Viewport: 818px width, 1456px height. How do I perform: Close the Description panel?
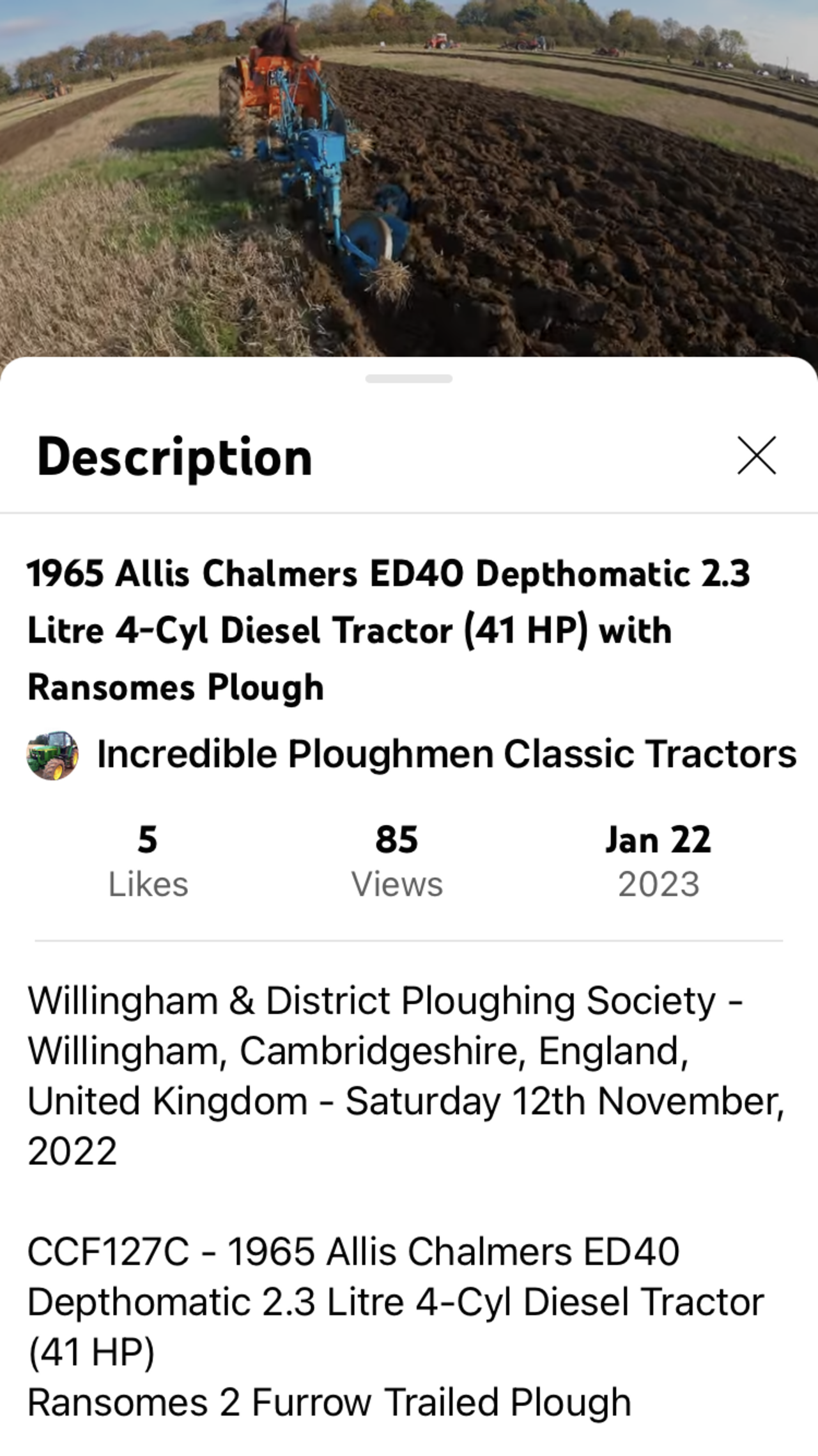(x=757, y=456)
